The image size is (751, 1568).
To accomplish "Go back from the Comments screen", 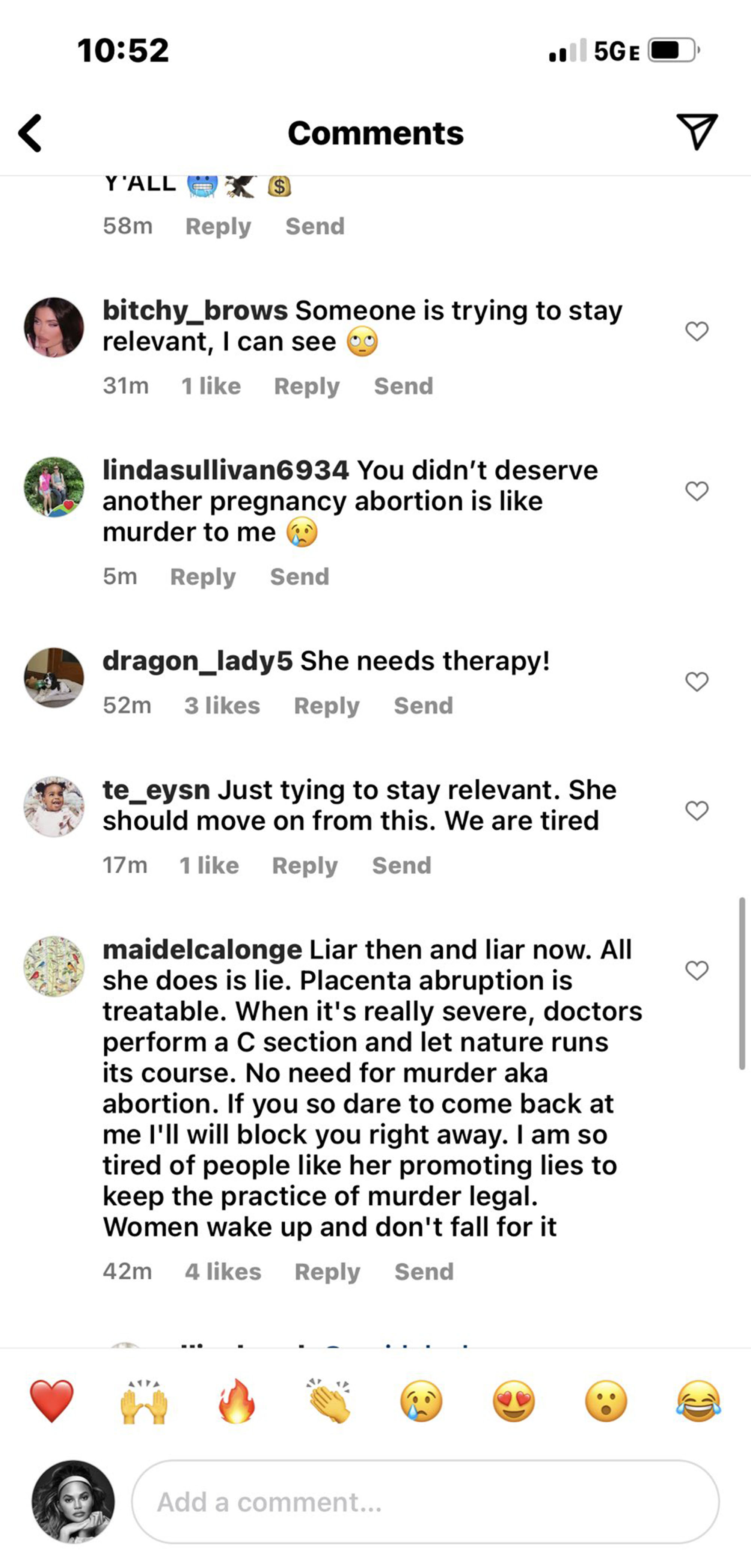I will coord(30,133).
